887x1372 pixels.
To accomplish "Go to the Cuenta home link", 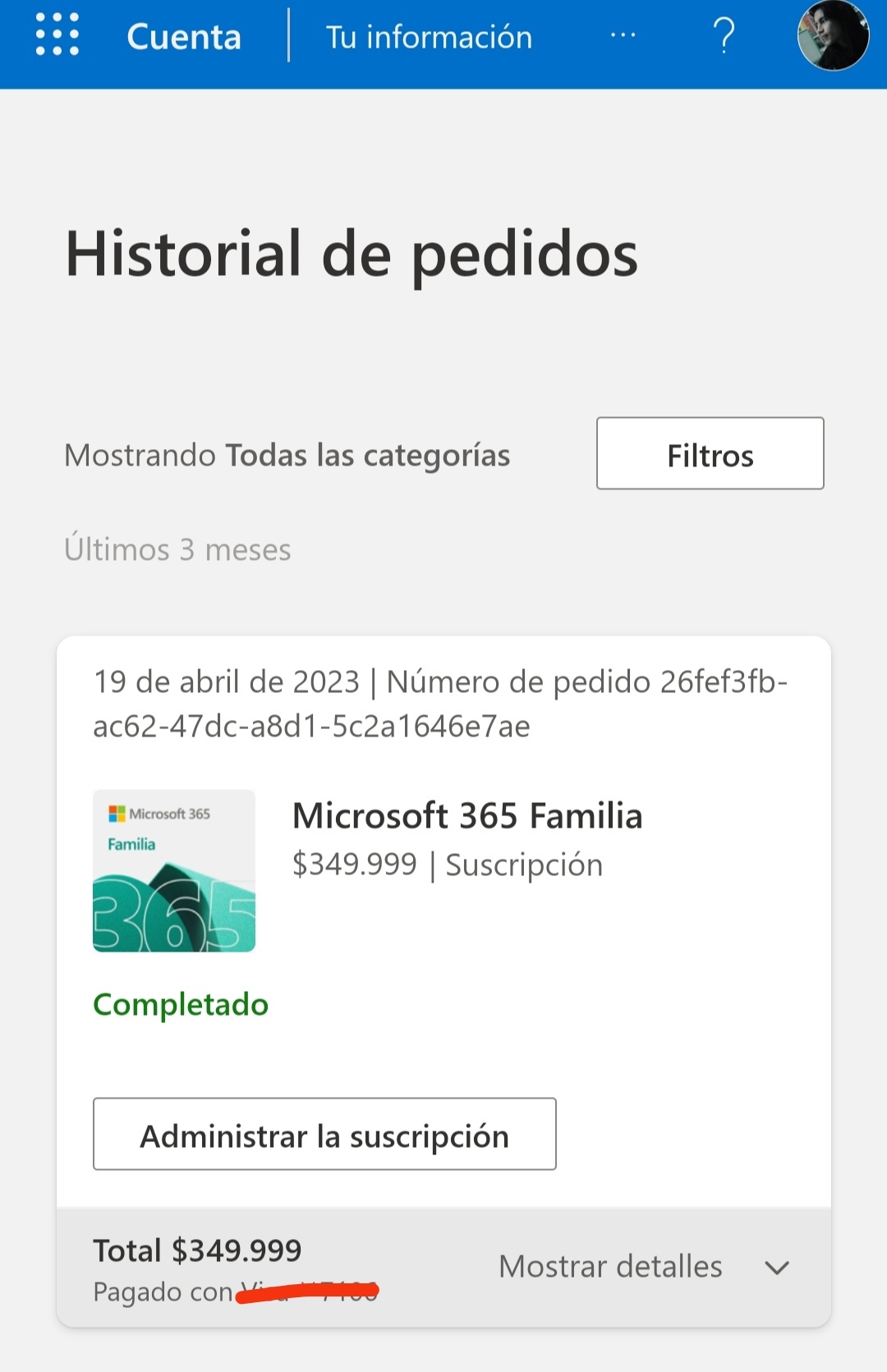I will click(x=184, y=37).
